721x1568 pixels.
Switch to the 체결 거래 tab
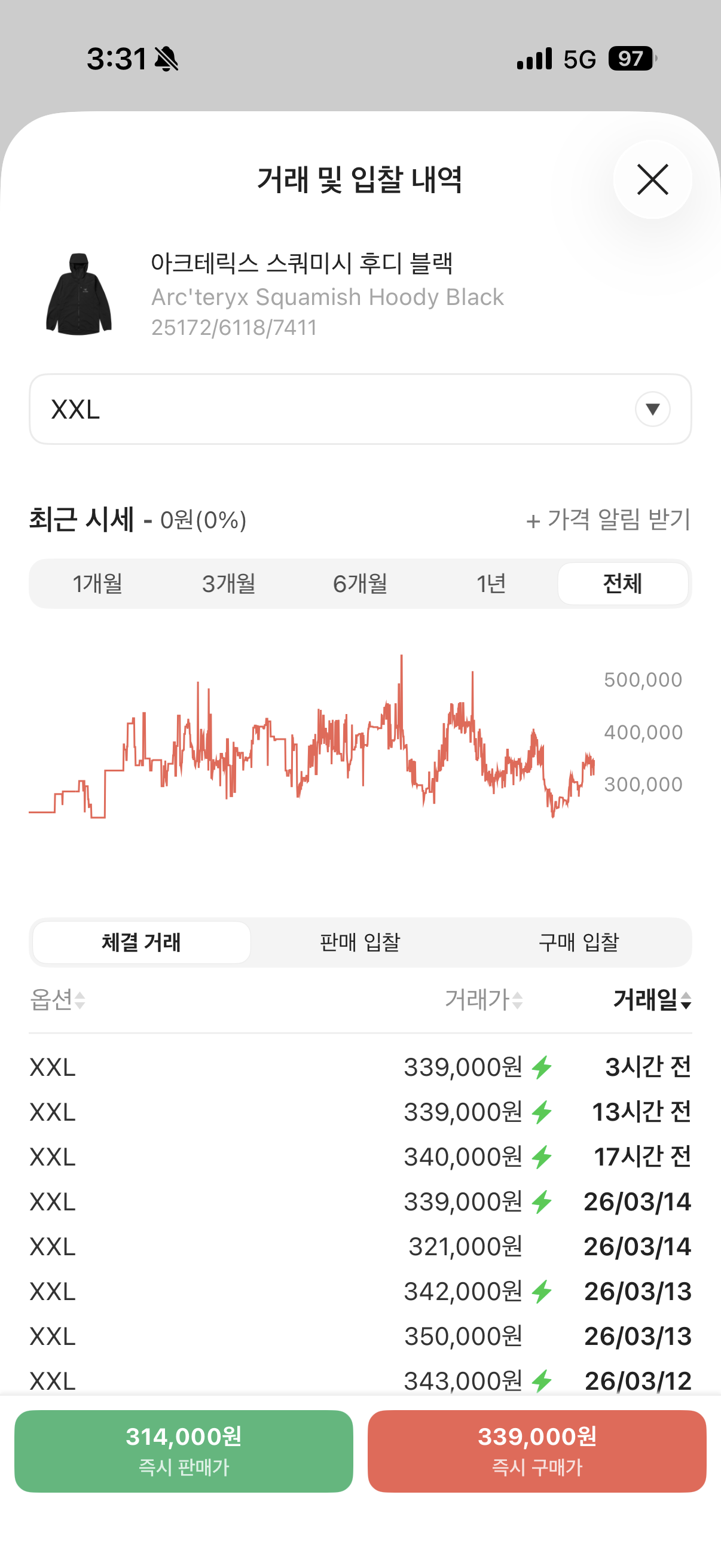coord(141,942)
